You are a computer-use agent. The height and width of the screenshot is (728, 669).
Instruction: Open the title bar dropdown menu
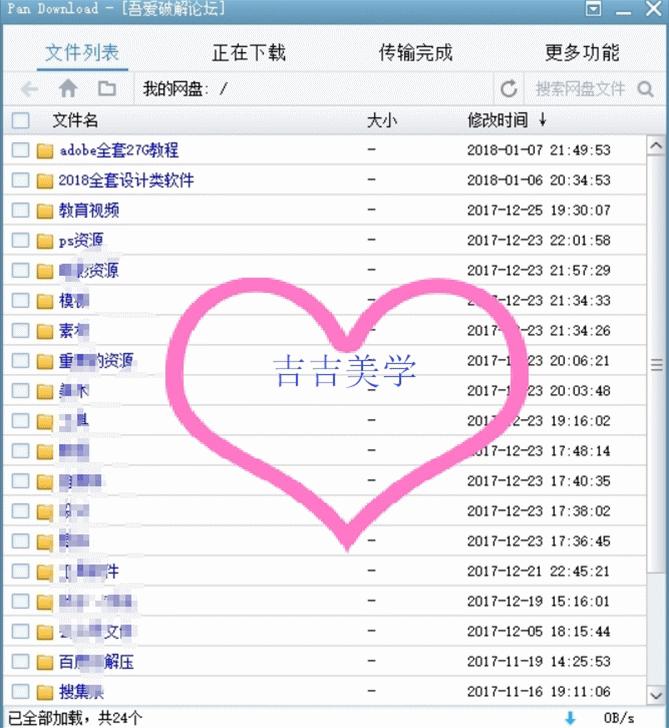[x=594, y=9]
